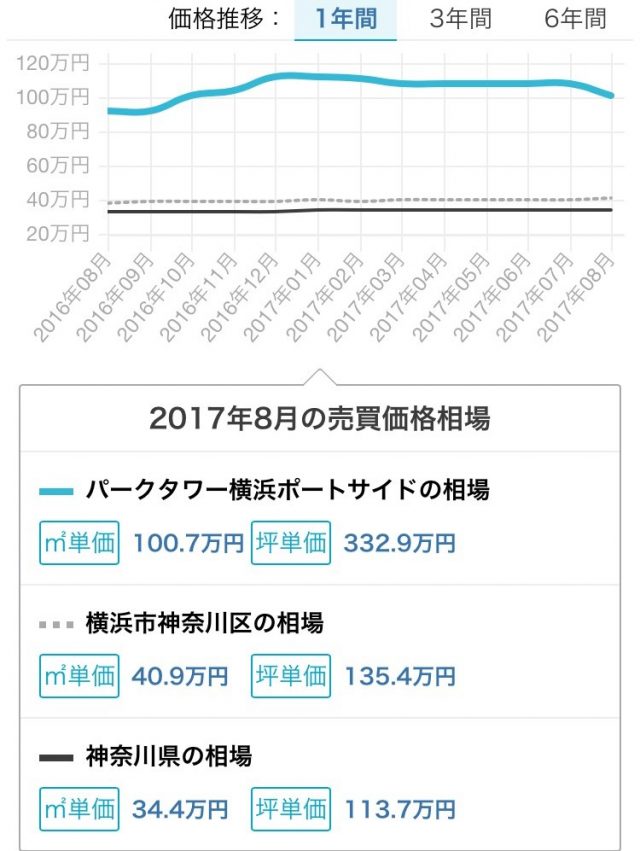Select the 1年間 price trend tab

[346, 19]
